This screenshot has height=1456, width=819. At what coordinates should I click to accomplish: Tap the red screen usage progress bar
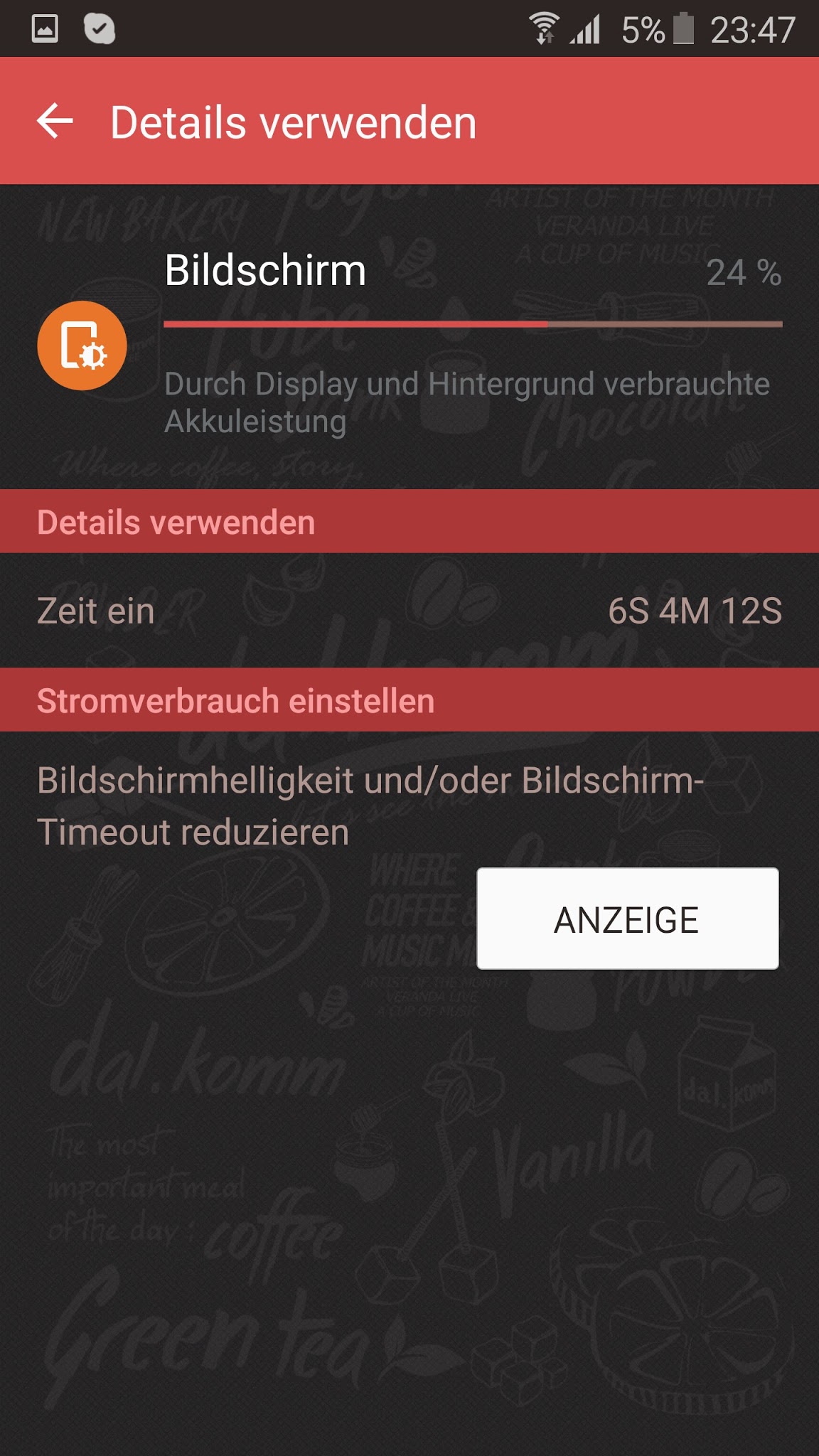click(355, 323)
